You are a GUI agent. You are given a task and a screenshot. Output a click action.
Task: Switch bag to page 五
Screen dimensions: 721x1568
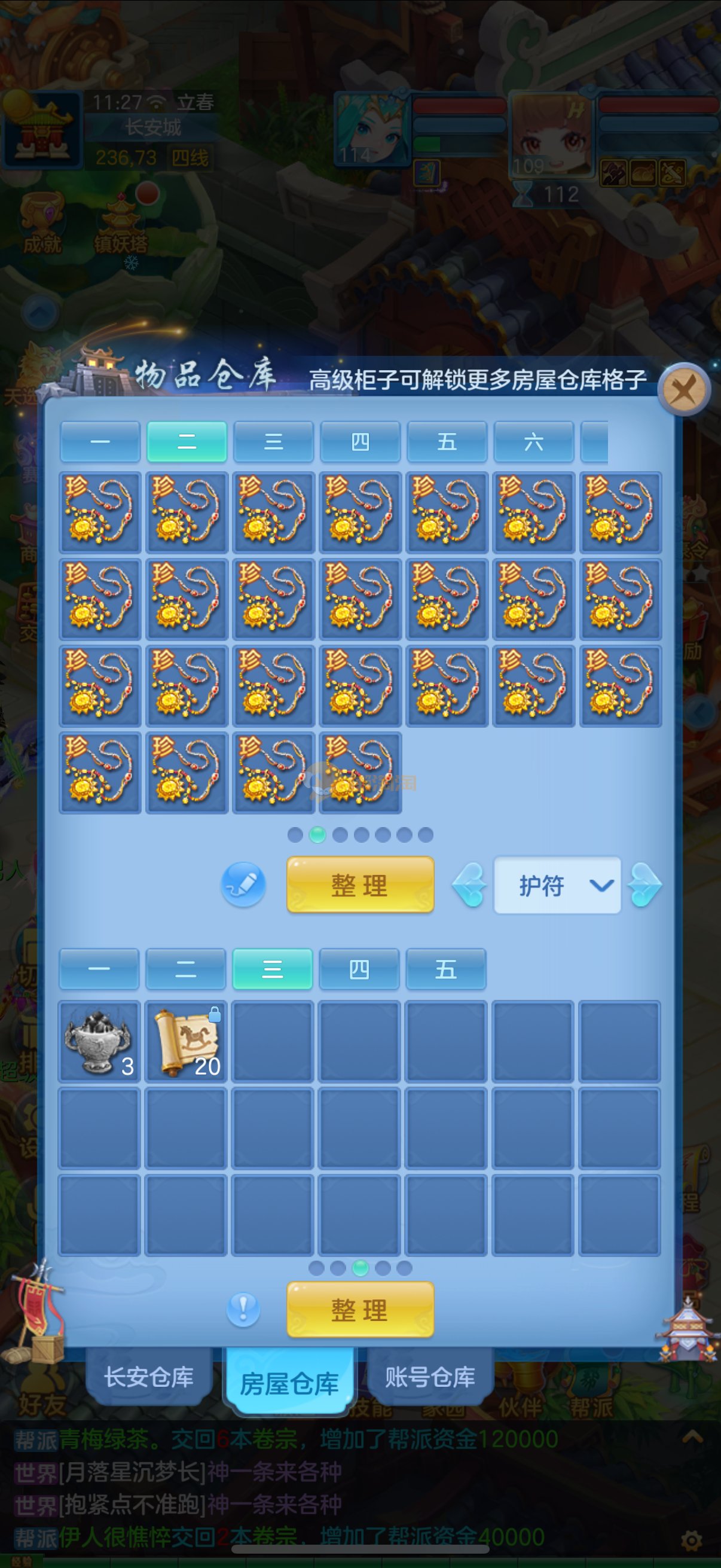pos(445,969)
